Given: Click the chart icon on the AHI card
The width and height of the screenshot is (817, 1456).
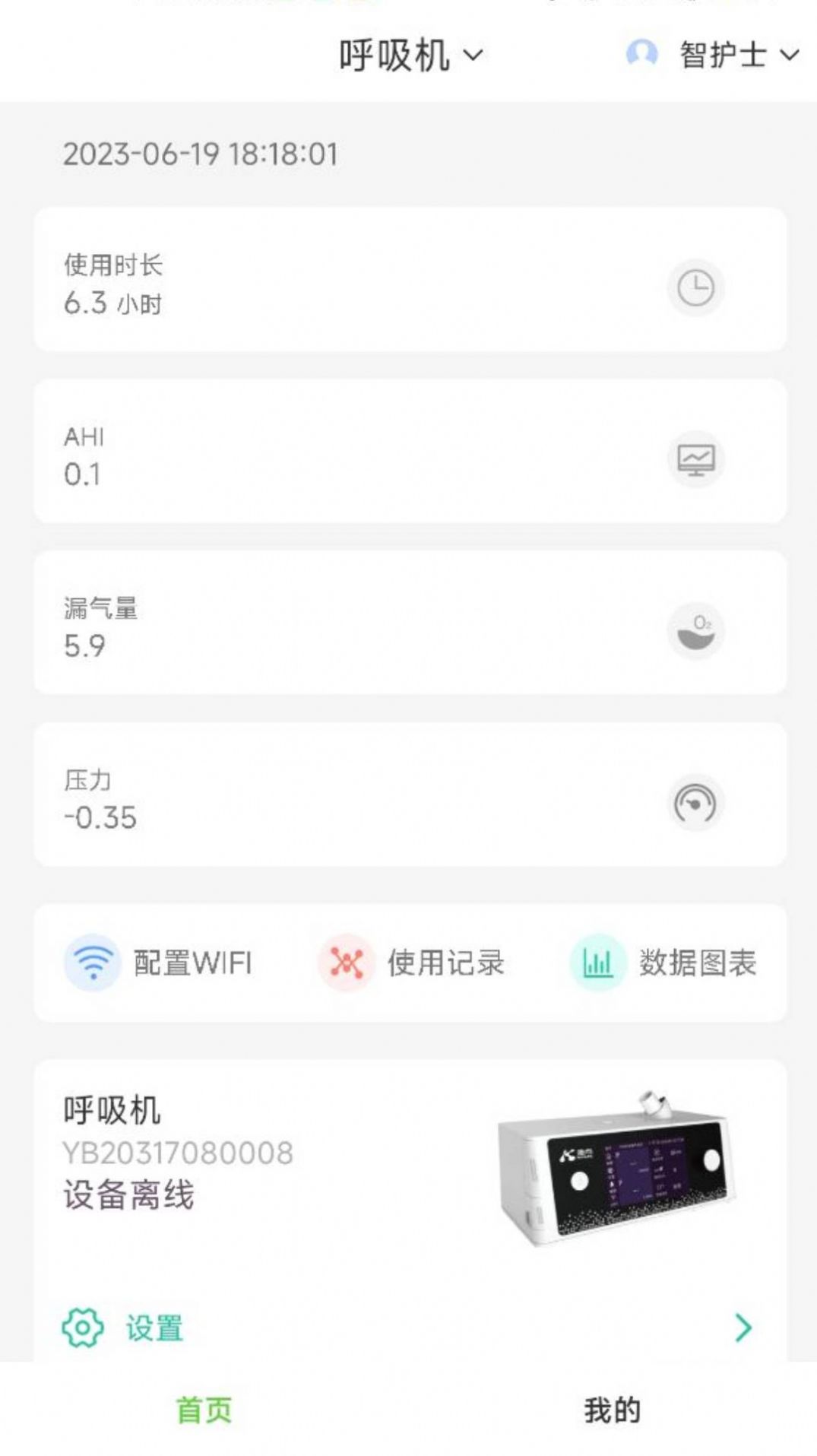Looking at the screenshot, I should click(695, 459).
